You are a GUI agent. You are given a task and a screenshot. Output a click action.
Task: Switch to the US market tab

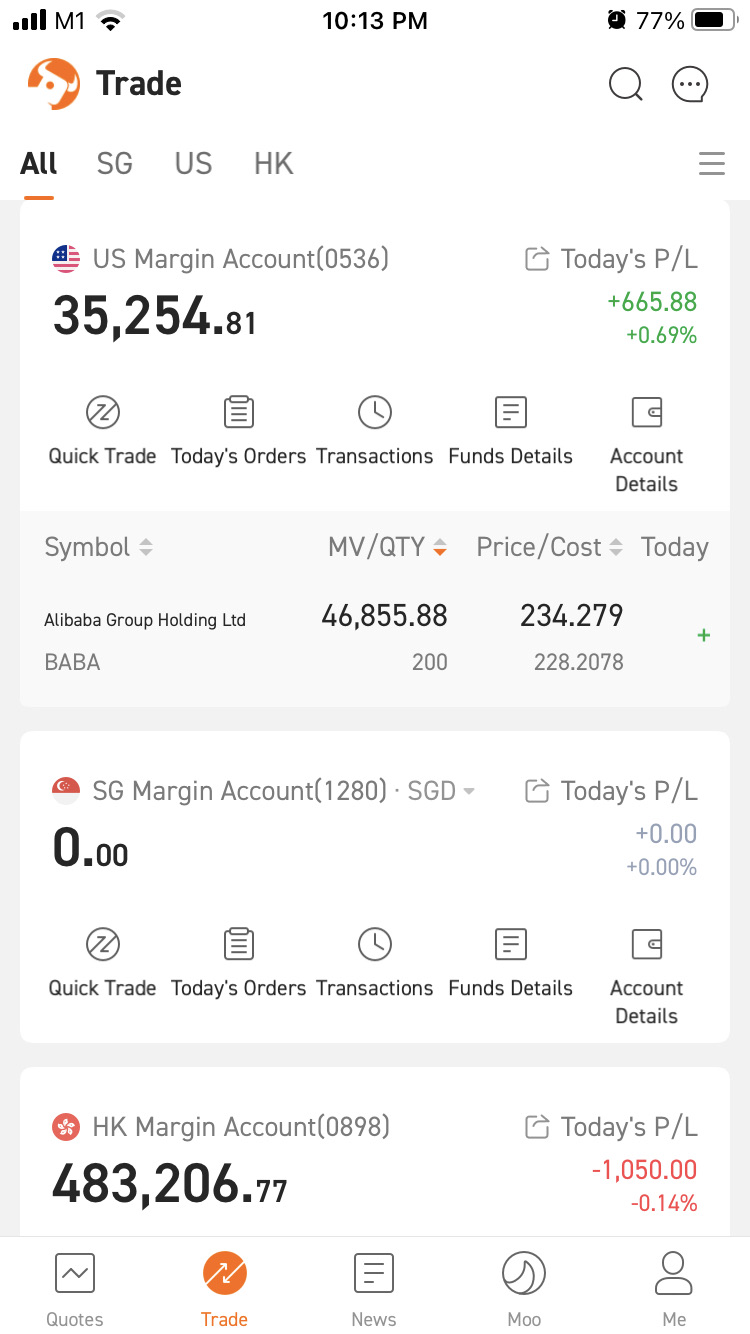point(193,164)
